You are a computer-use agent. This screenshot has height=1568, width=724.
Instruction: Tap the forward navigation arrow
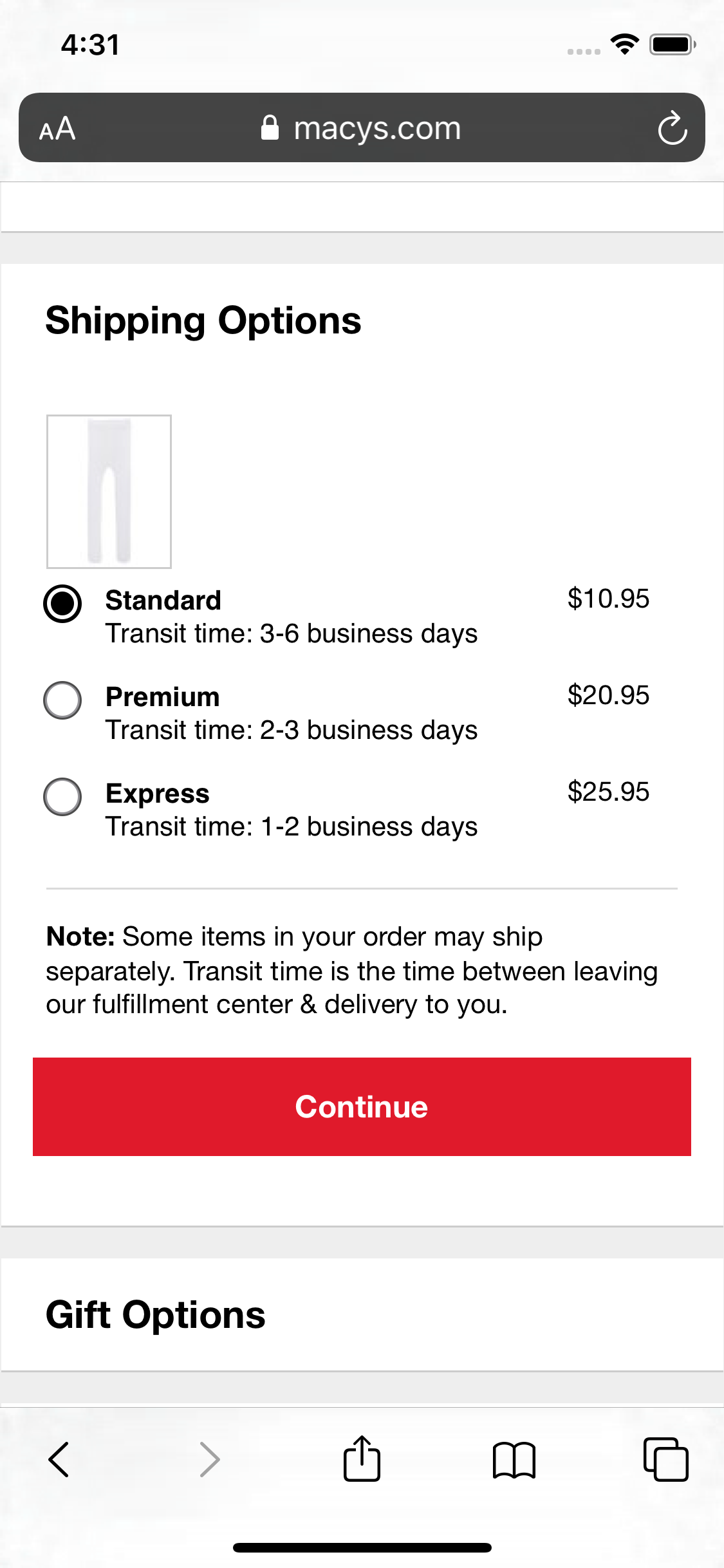(208, 1459)
